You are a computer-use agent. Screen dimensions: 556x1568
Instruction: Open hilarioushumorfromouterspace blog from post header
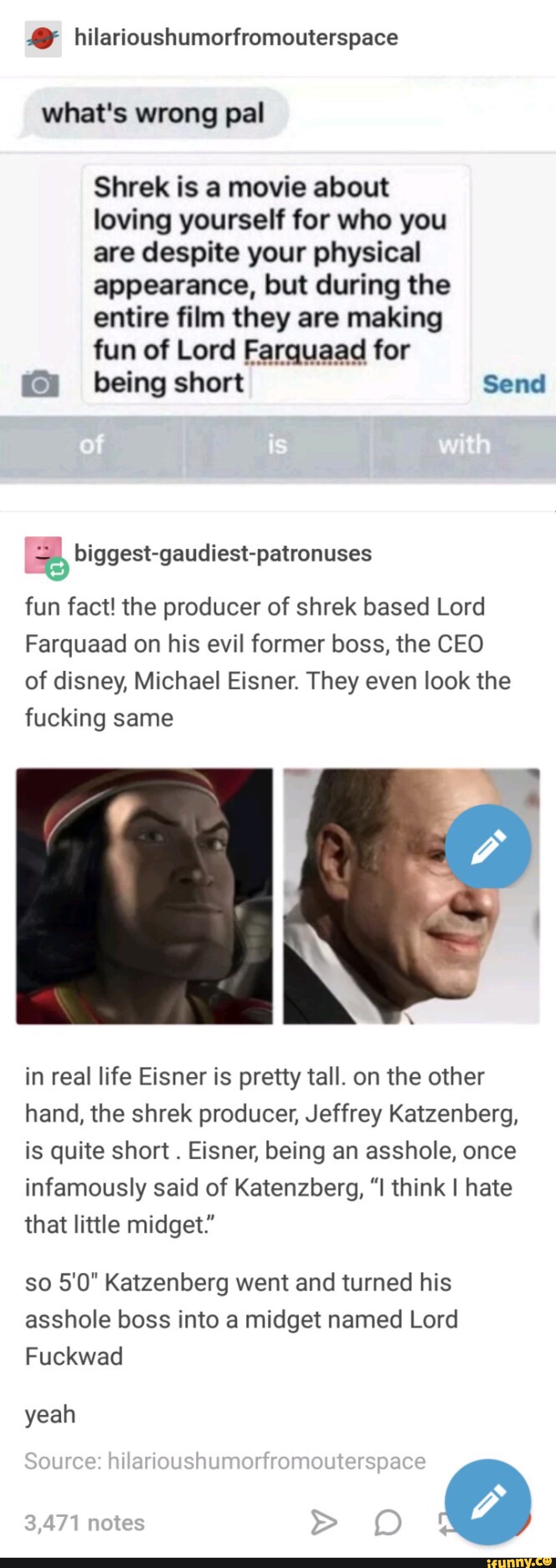coord(235,38)
